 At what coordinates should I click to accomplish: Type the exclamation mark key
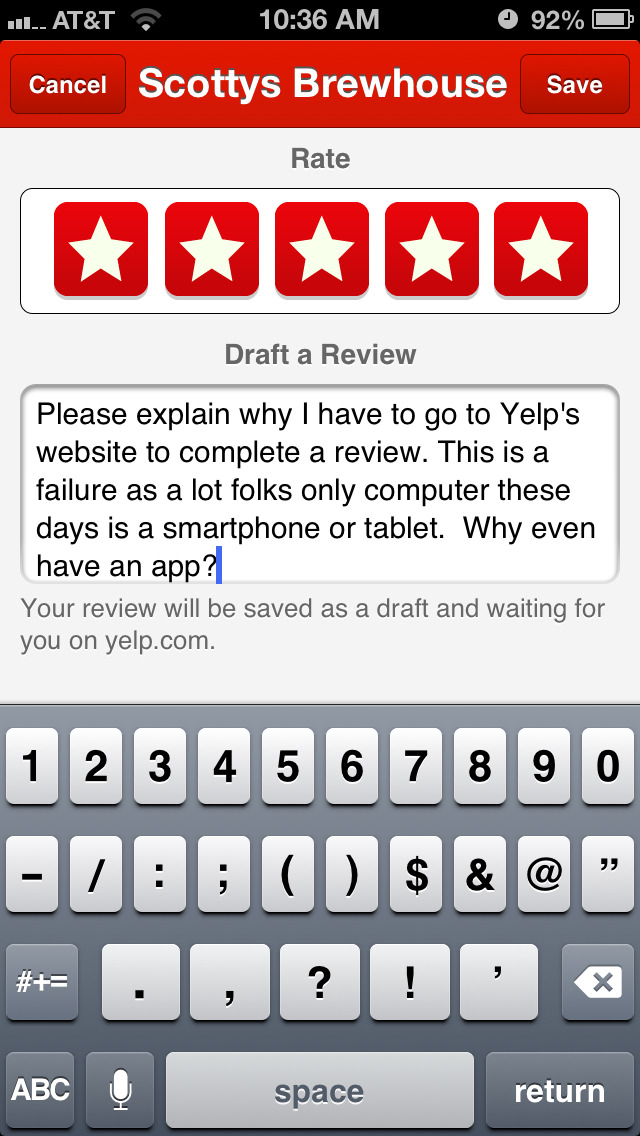click(x=409, y=982)
